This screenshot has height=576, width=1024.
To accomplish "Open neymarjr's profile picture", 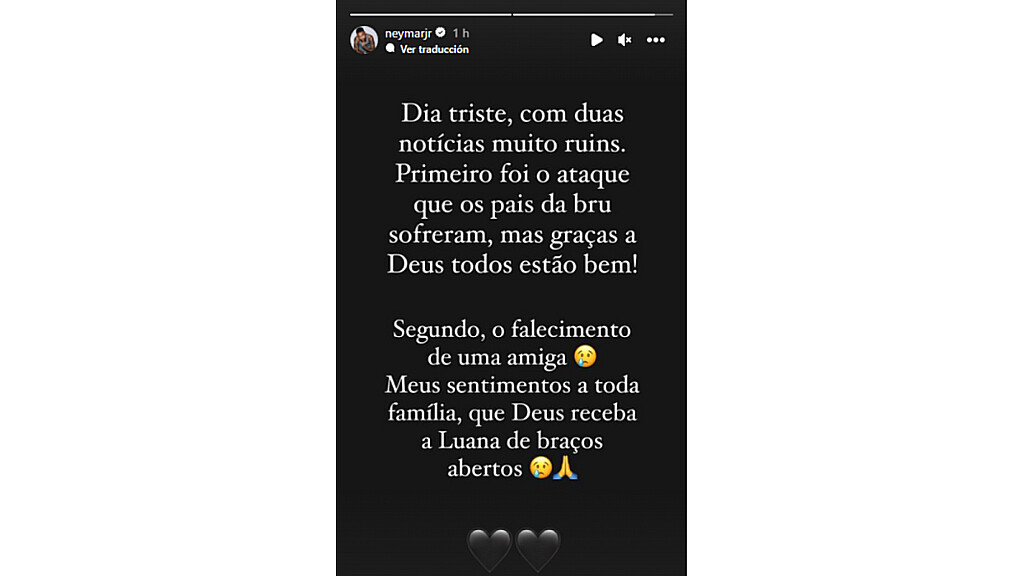I will (364, 40).
